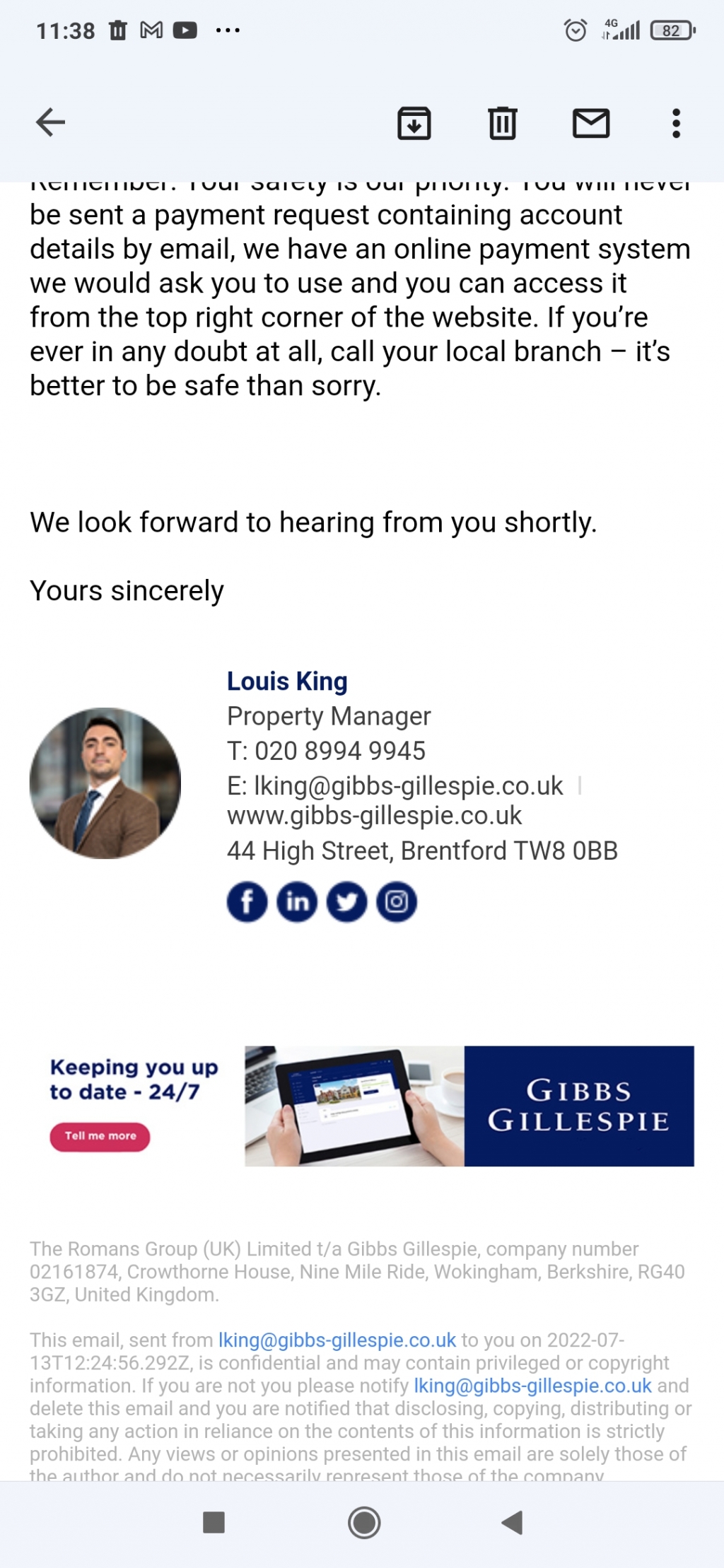Go back to the inbox
Image resolution: width=724 pixels, height=1568 pixels.
(50, 122)
